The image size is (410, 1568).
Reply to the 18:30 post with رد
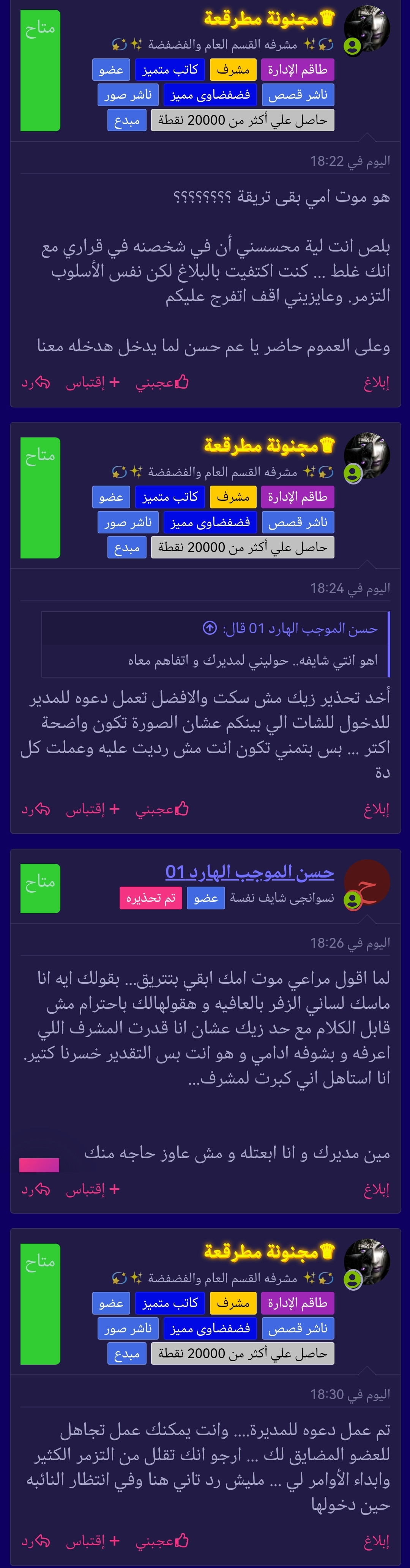pos(35,1541)
